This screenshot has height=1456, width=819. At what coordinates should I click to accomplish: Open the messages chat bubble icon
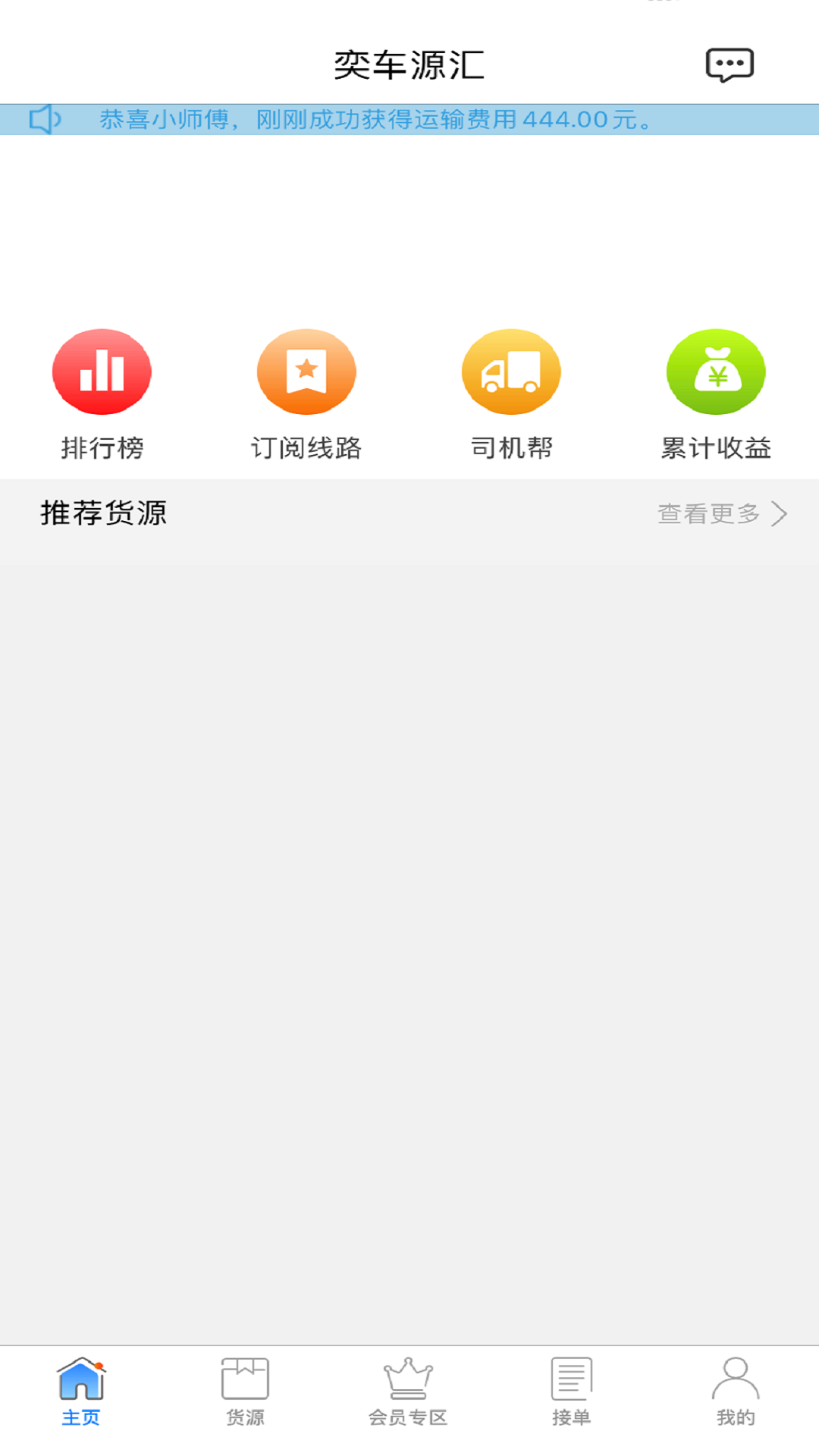730,65
